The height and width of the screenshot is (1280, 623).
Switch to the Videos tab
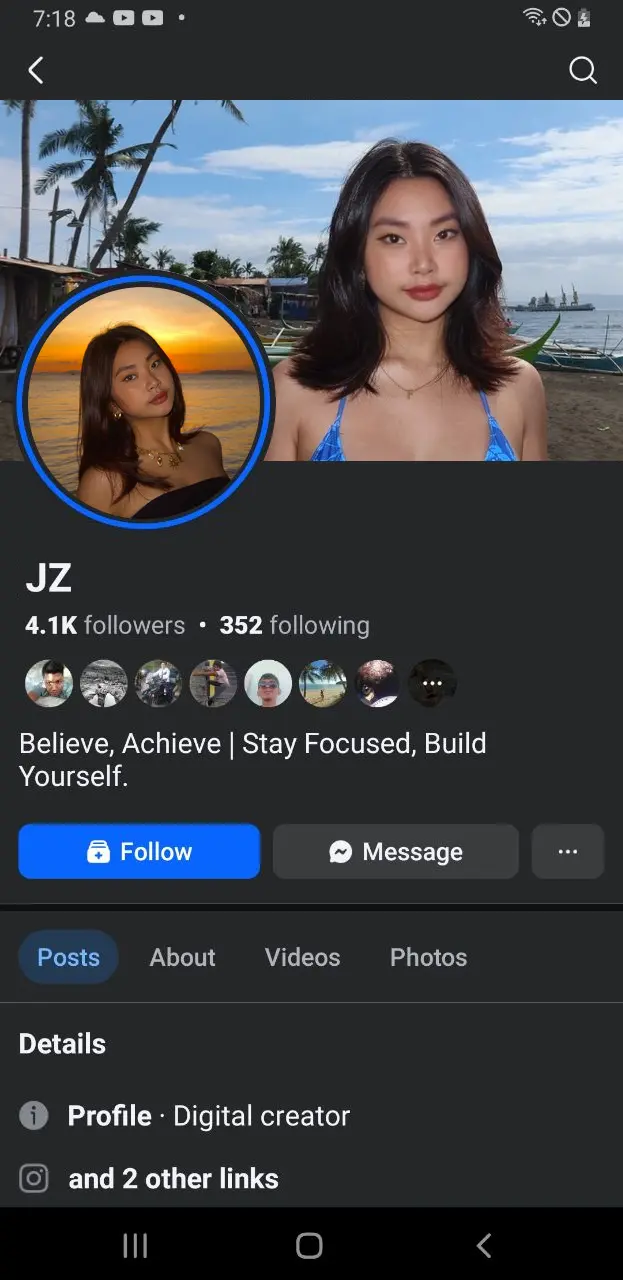point(303,957)
